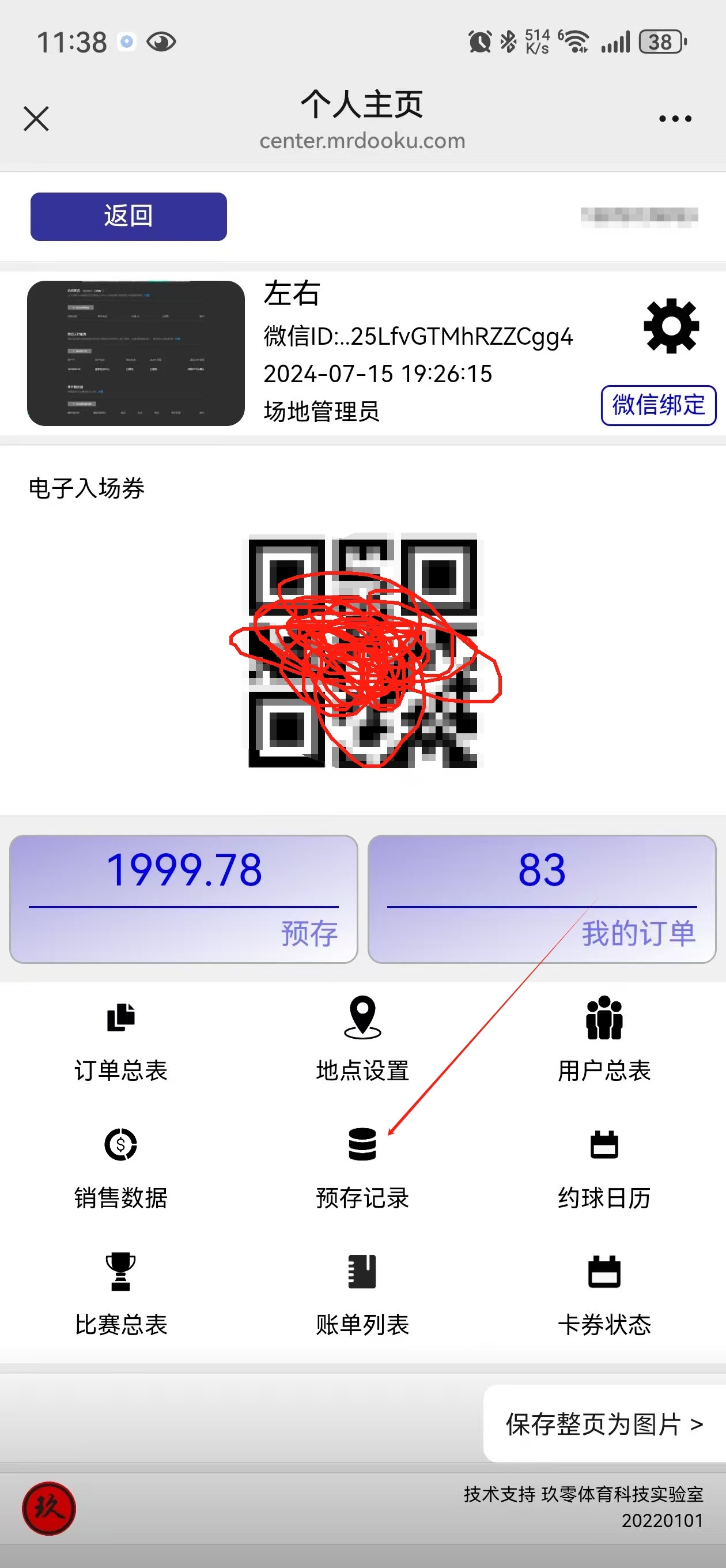Tap the 返回 back button
The image size is (726, 1568).
pyautogui.click(x=128, y=216)
